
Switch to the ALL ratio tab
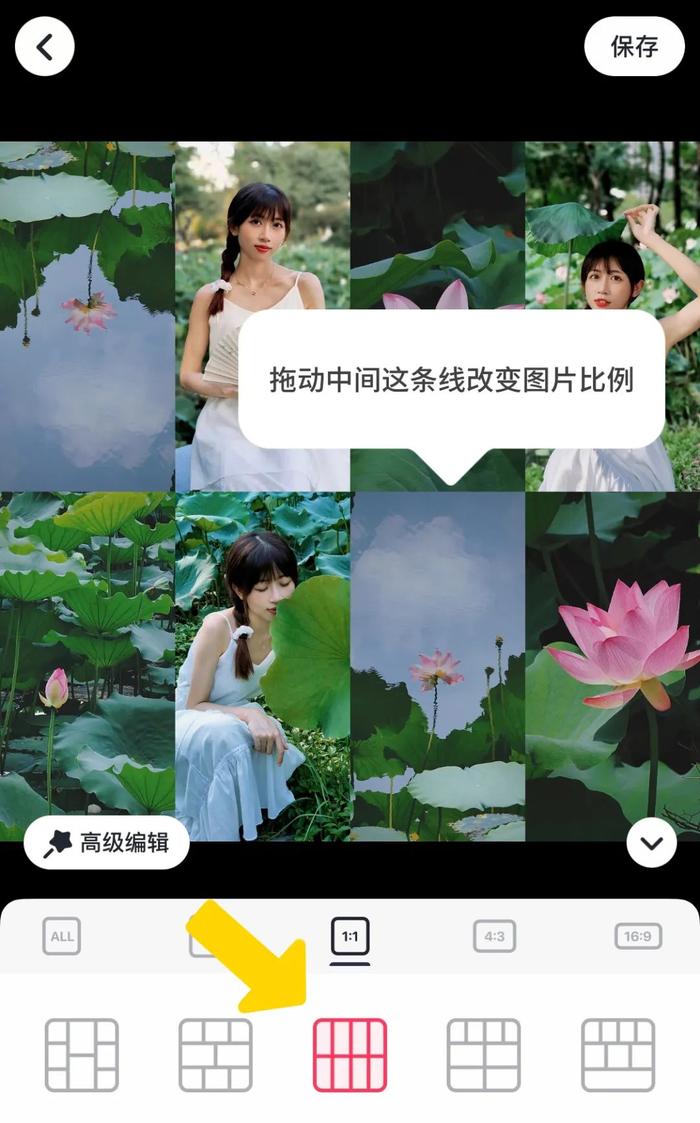click(x=62, y=937)
